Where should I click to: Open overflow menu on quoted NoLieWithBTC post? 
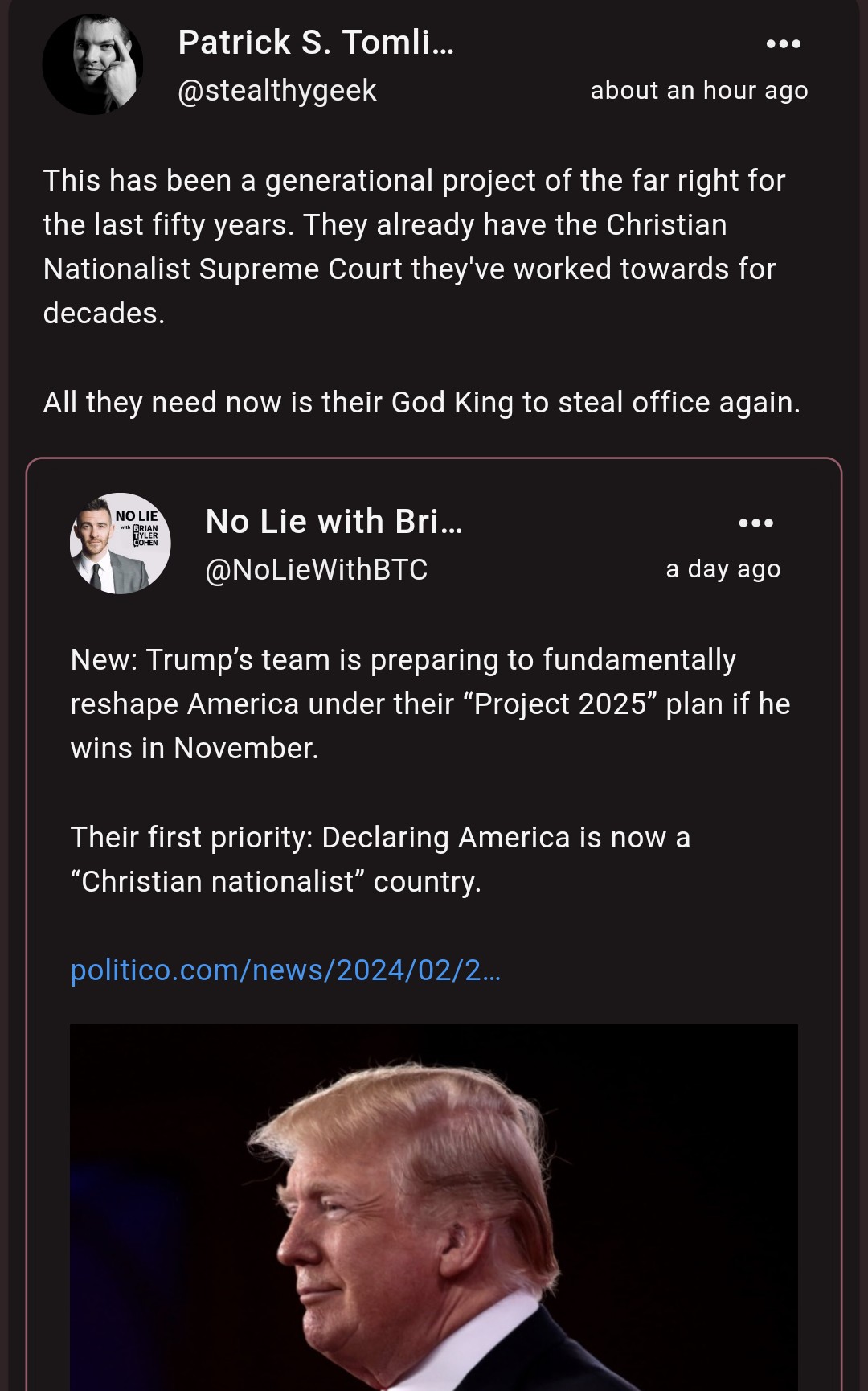(x=755, y=523)
